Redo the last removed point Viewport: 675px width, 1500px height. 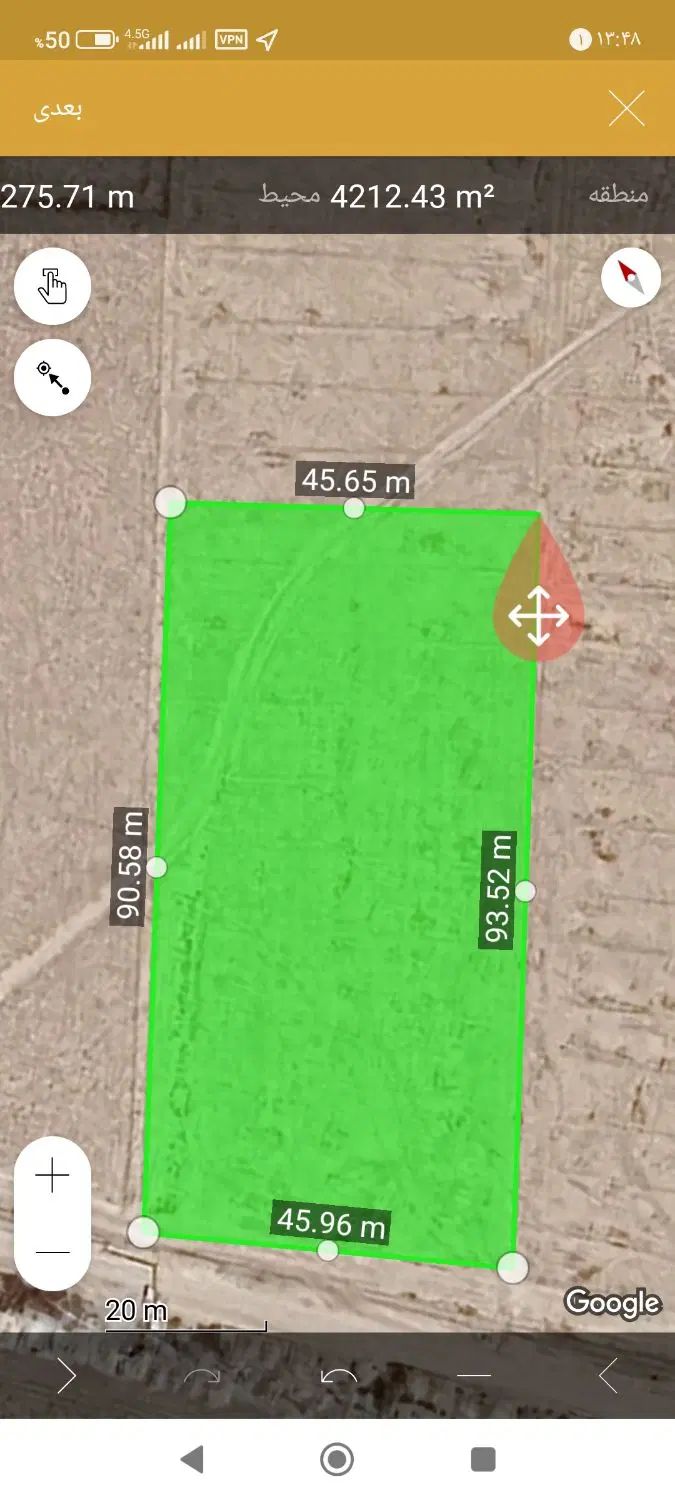click(x=202, y=1377)
